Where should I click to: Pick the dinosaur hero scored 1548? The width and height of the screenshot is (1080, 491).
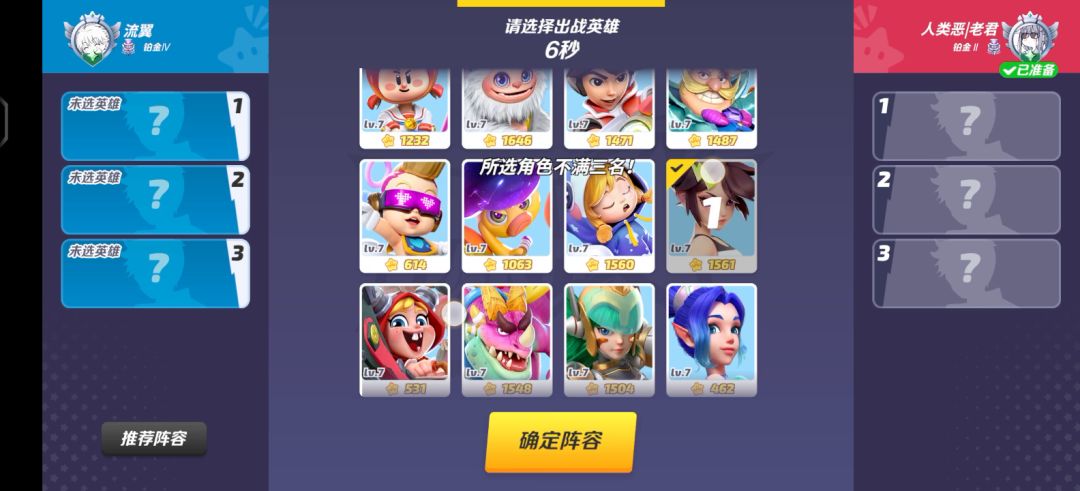507,339
